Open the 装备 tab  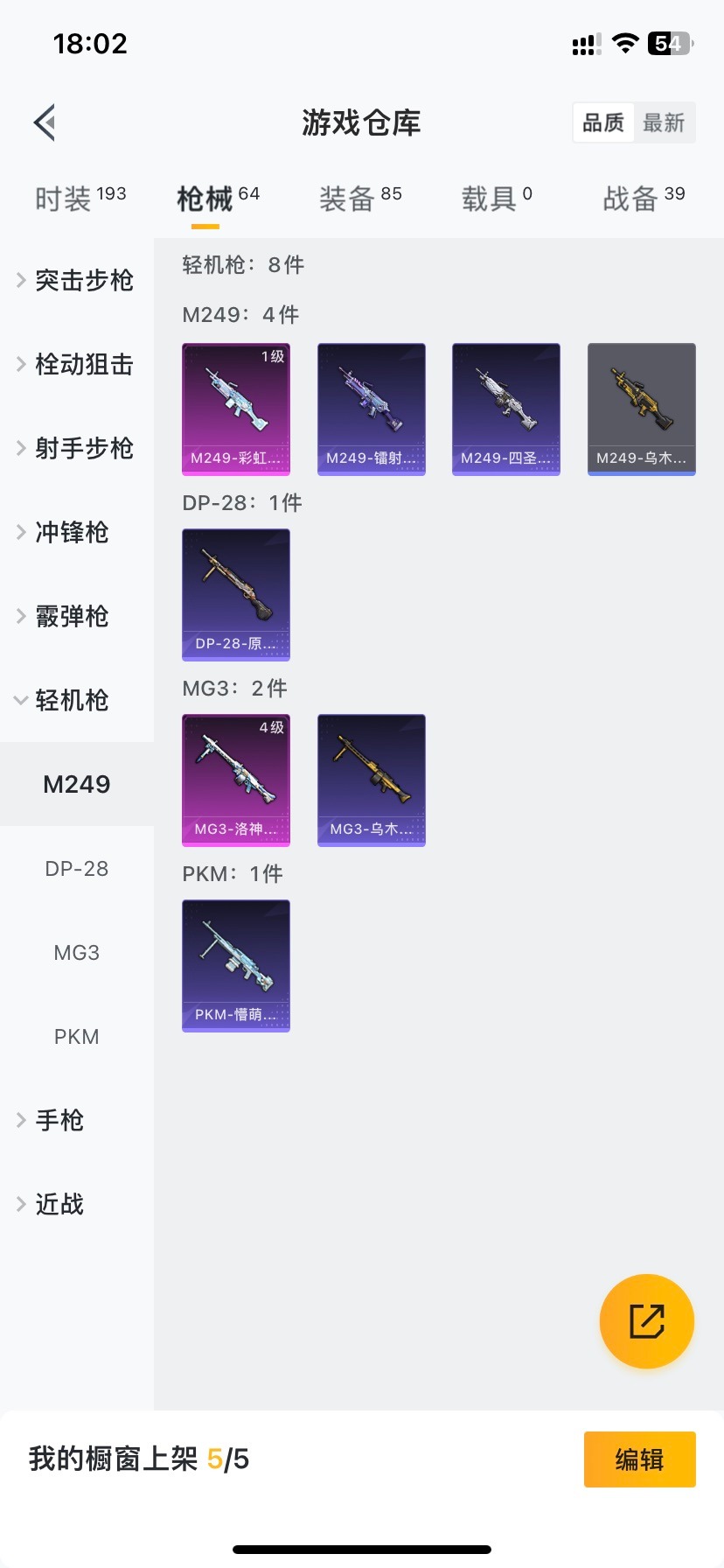pos(359,199)
